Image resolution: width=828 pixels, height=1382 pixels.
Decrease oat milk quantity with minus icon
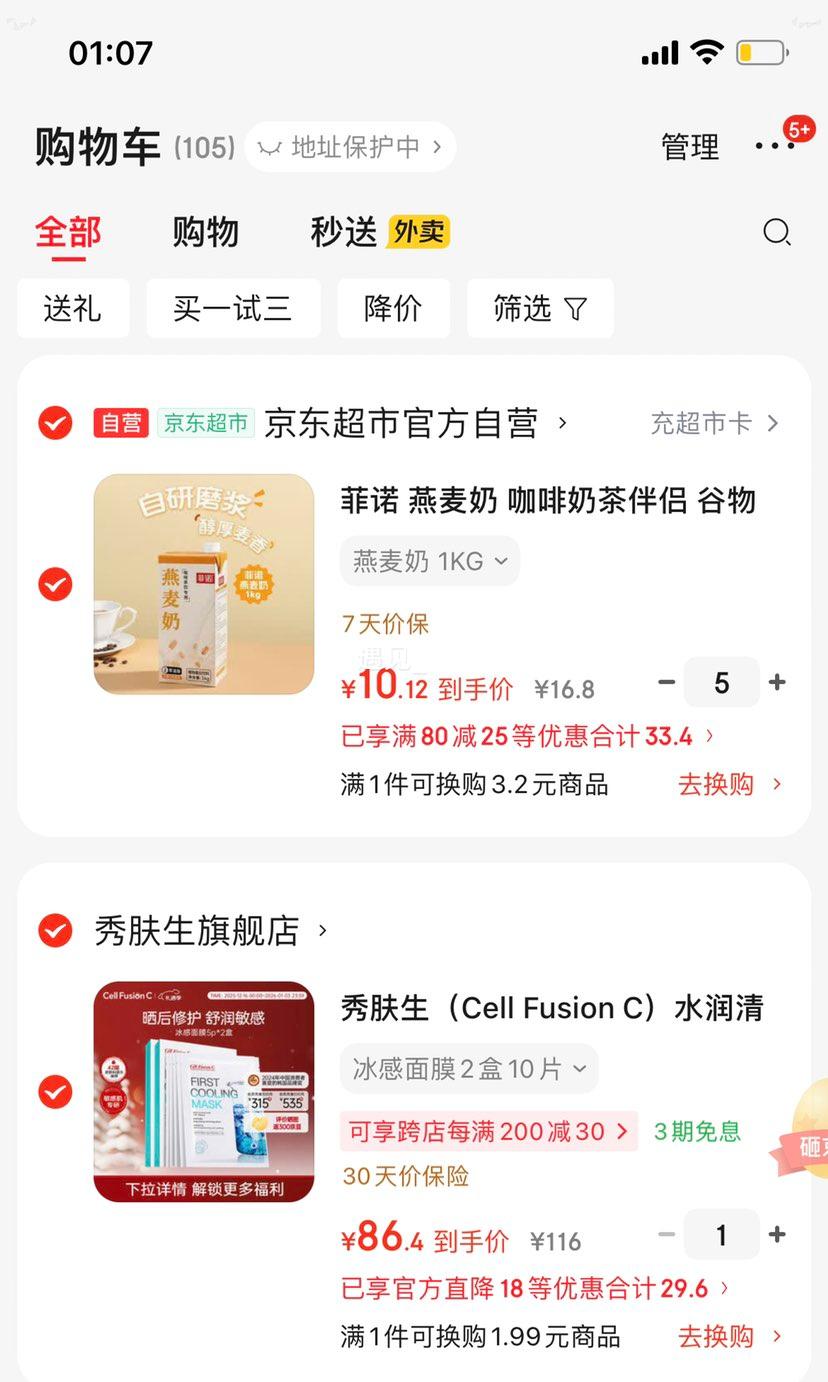[666, 682]
